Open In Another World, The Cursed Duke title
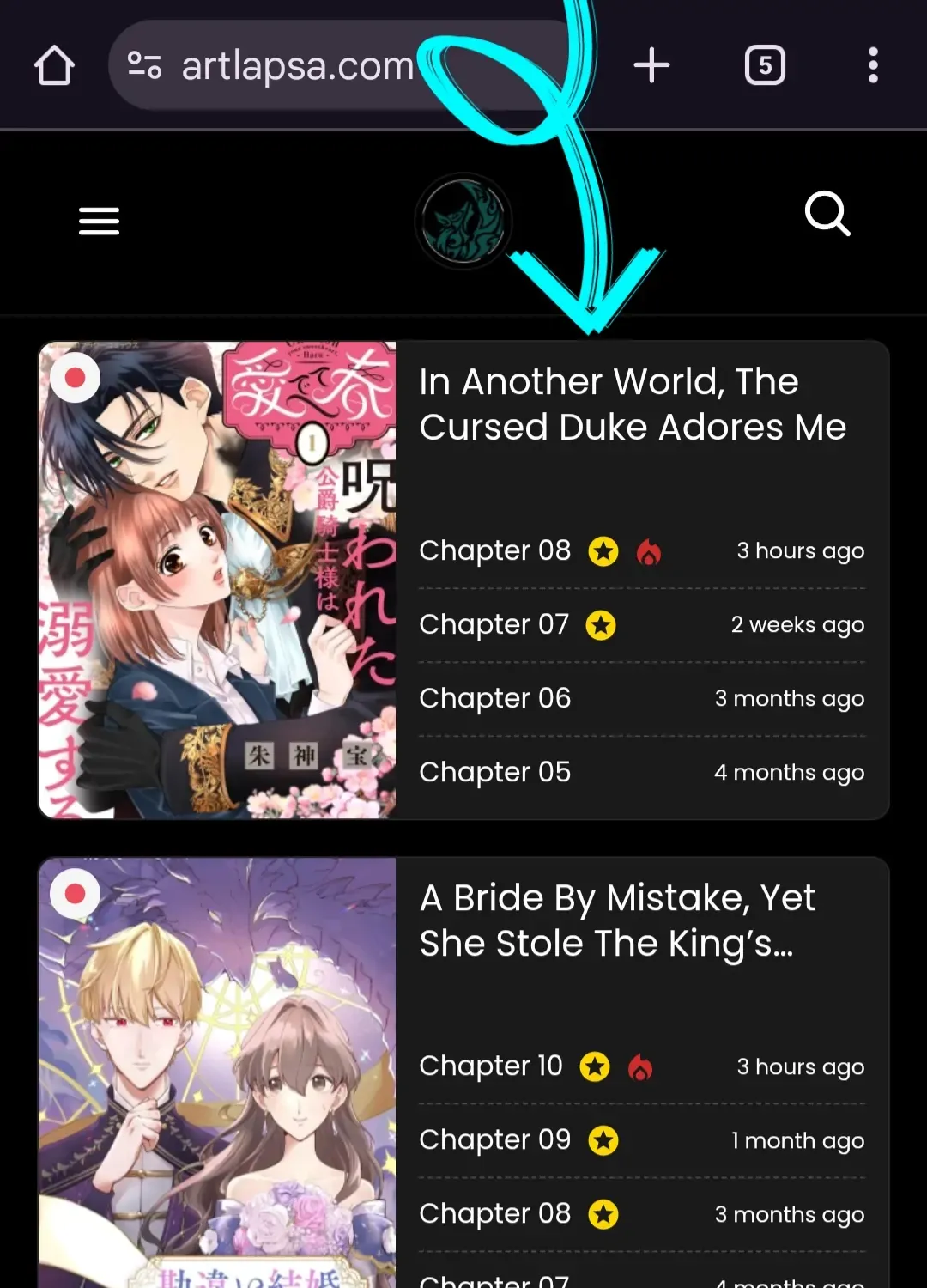The height and width of the screenshot is (1288, 927). (633, 404)
